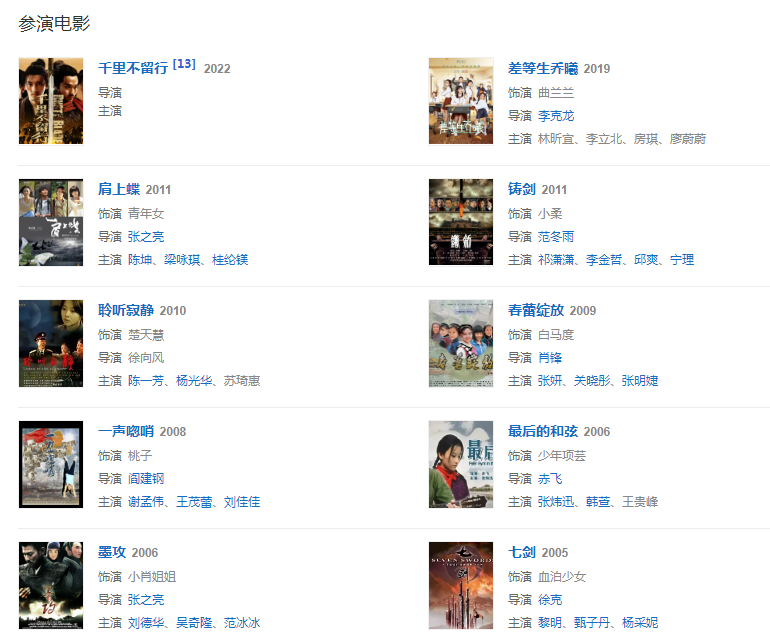Open the 七剑 movie link
Screen dimensions: 770x644
[x=522, y=553]
